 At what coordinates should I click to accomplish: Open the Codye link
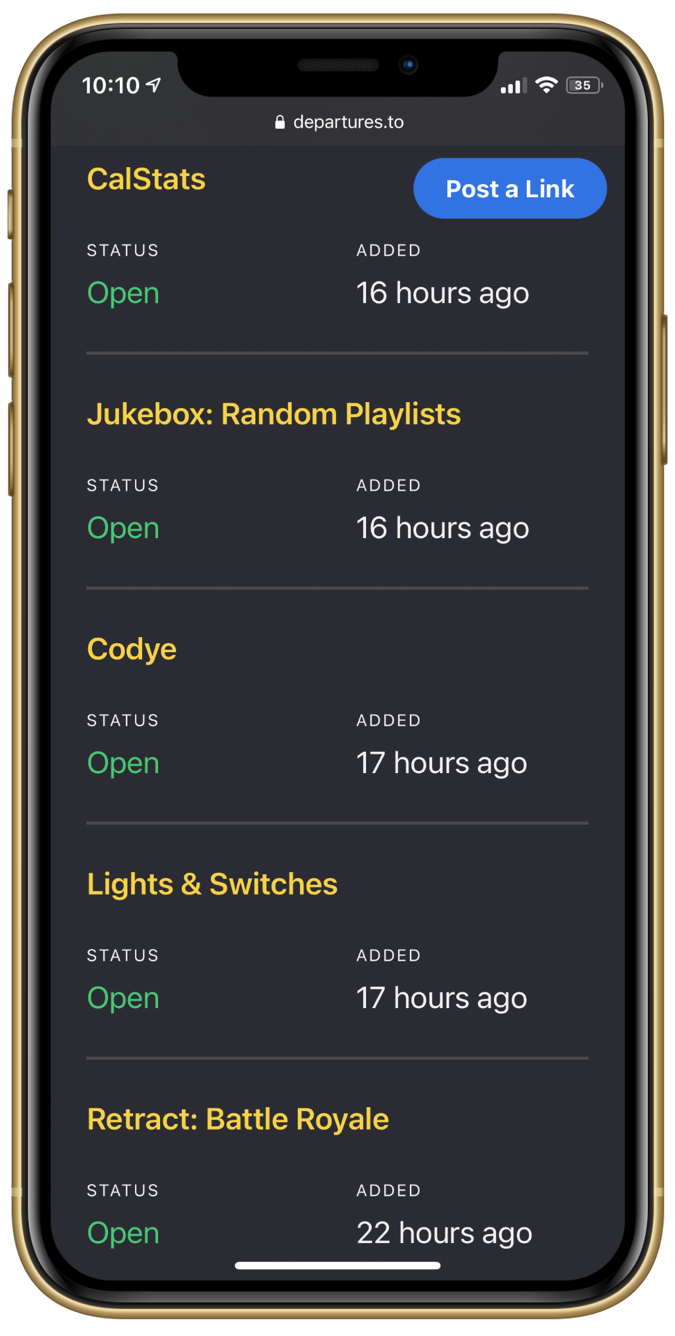click(x=131, y=649)
